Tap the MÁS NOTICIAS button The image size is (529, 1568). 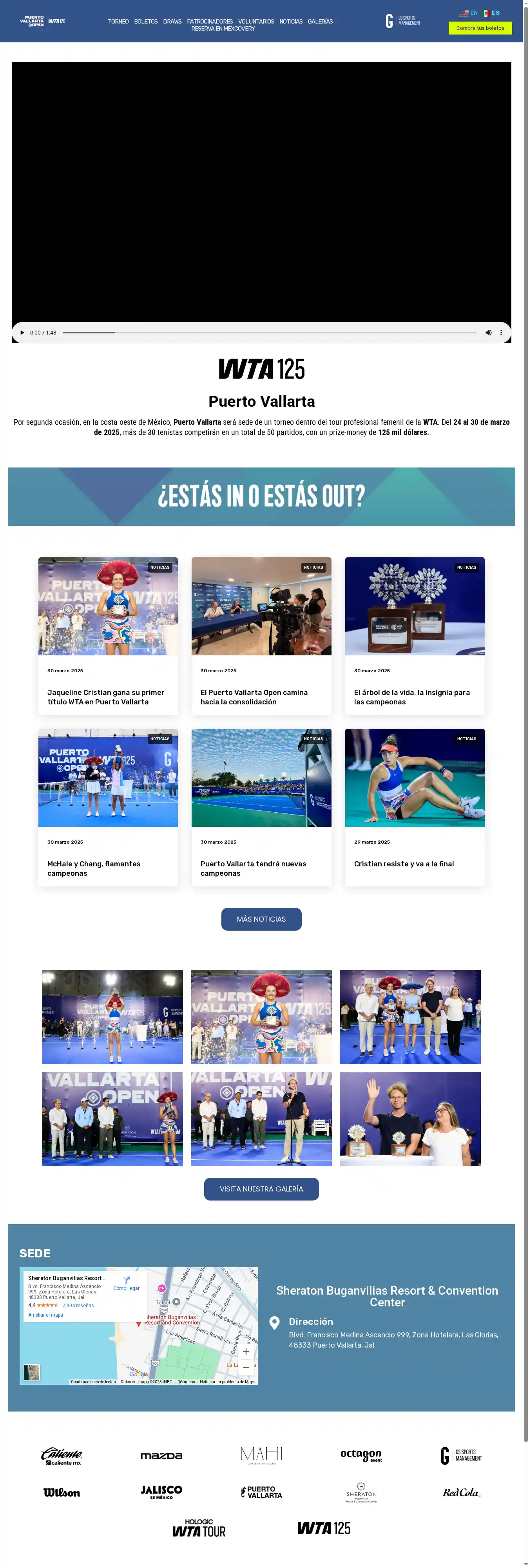pos(261,919)
